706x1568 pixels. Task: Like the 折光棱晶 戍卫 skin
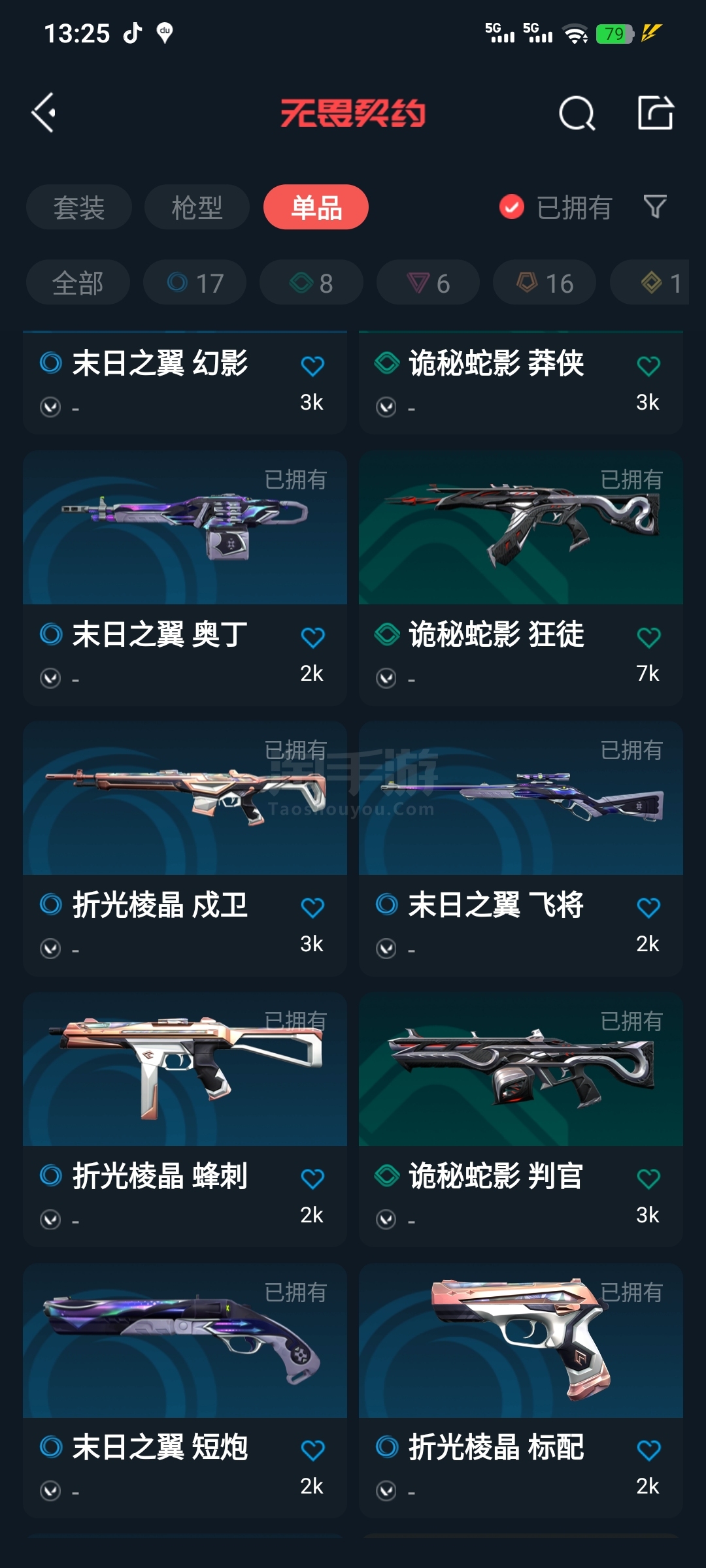(312, 907)
